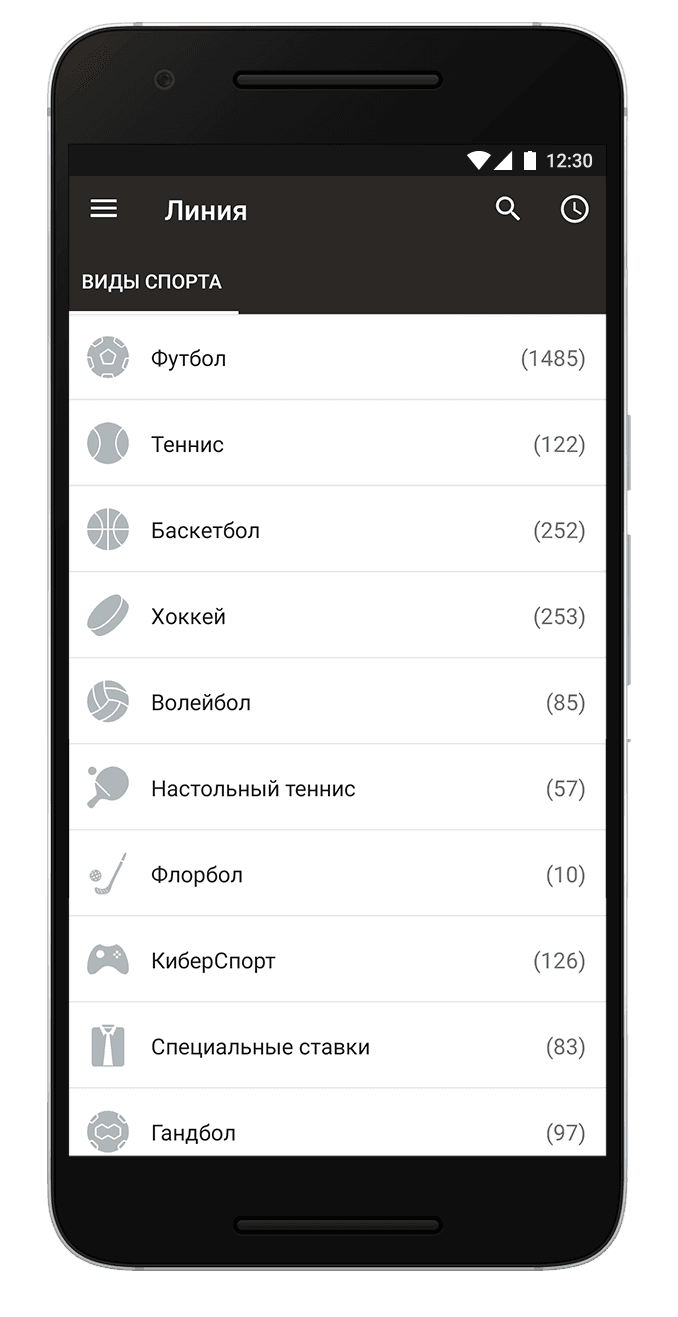Select Волейбол sport
678x1317 pixels.
pyautogui.click(x=337, y=702)
